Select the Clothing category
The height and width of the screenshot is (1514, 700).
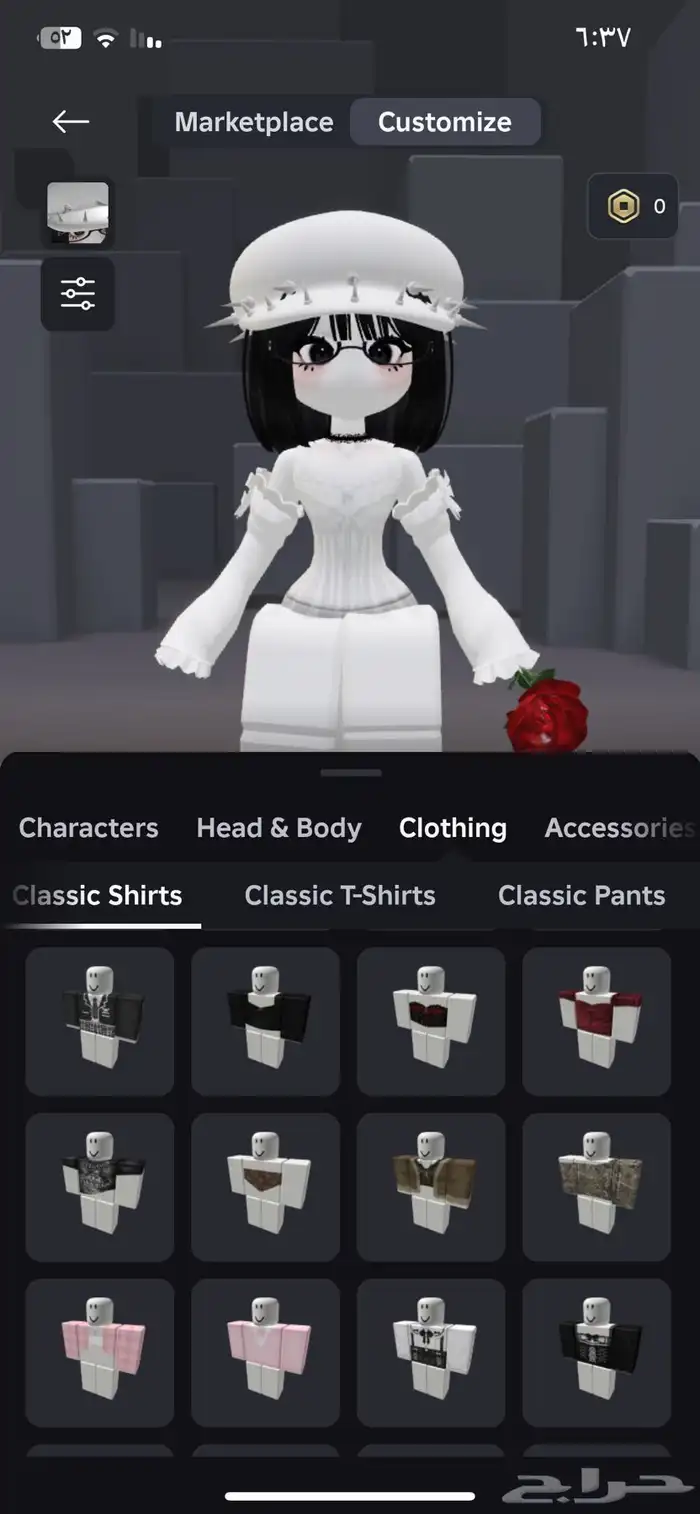click(452, 828)
